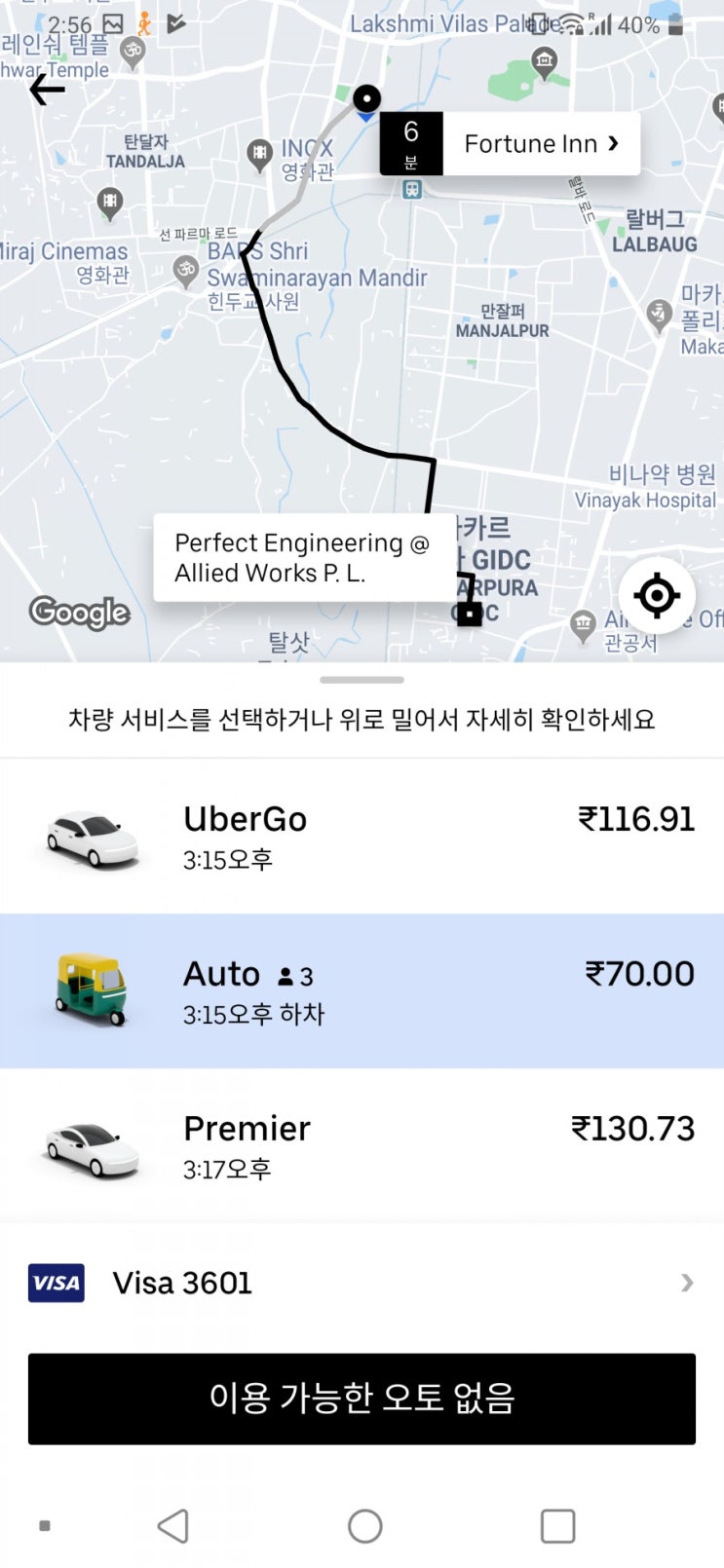Tap the Perfect Engineering destination label
The width and height of the screenshot is (724, 1568).
pyautogui.click(x=302, y=558)
